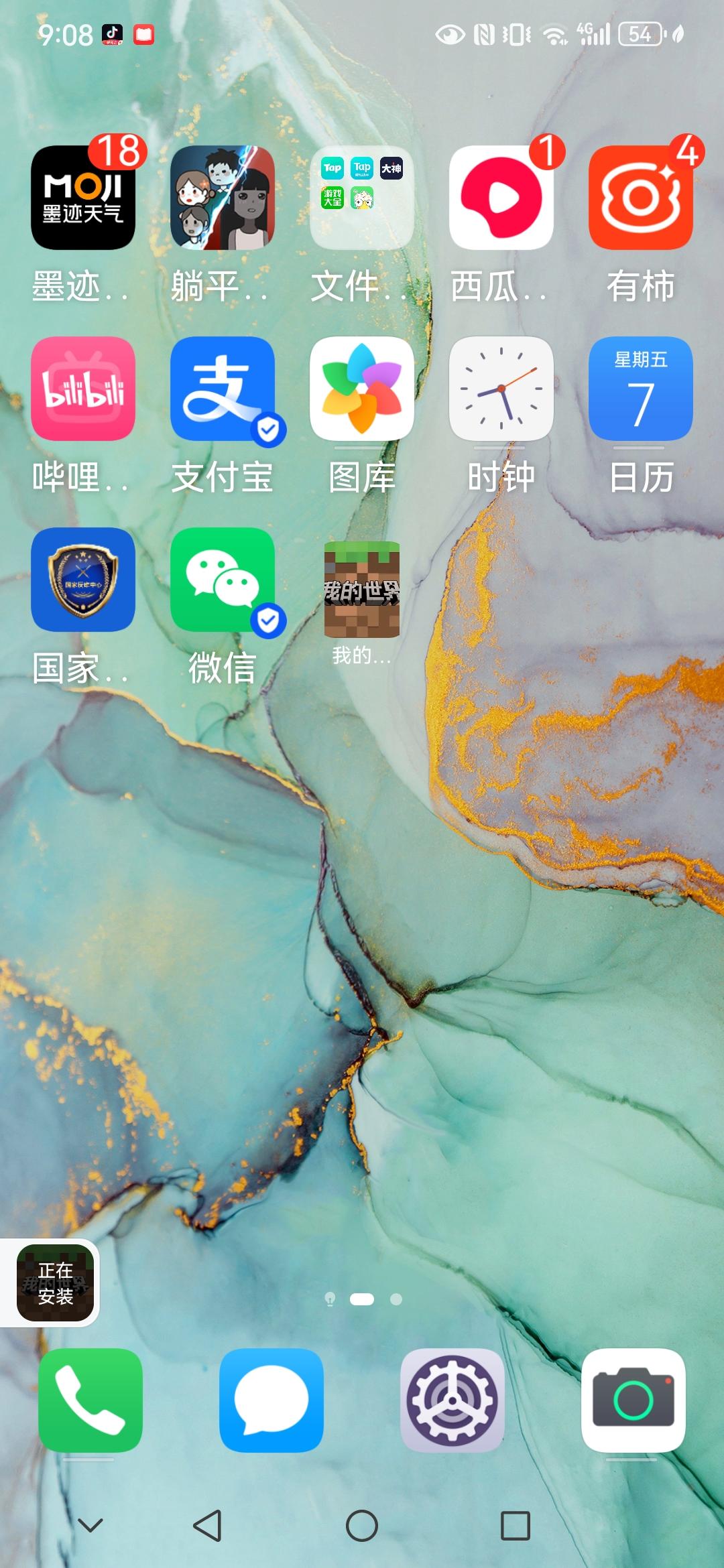This screenshot has width=724, height=1568.
Task: Open WeChat 微信
Action: tap(223, 580)
